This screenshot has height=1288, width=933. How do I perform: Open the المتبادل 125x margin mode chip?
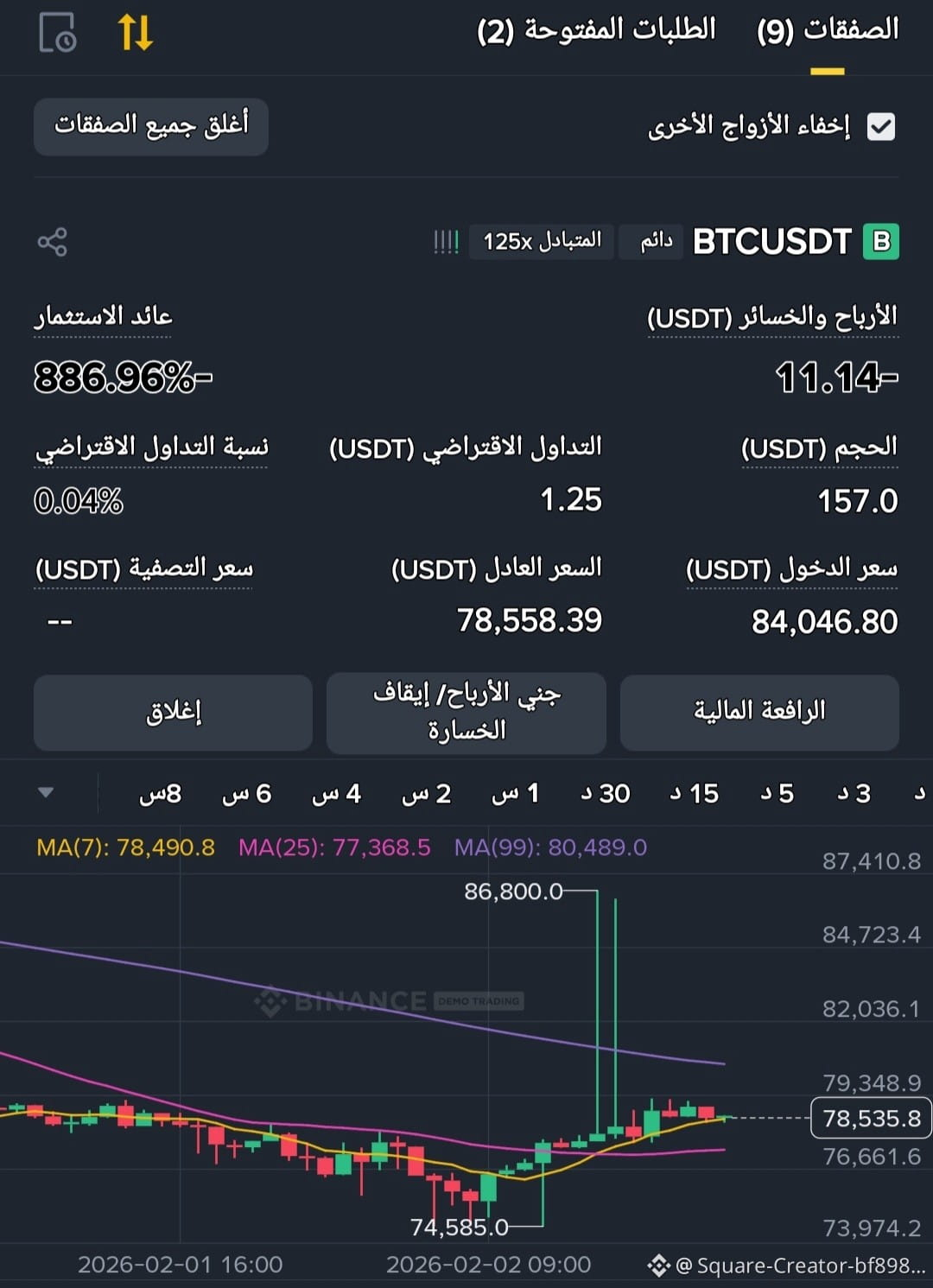542,241
